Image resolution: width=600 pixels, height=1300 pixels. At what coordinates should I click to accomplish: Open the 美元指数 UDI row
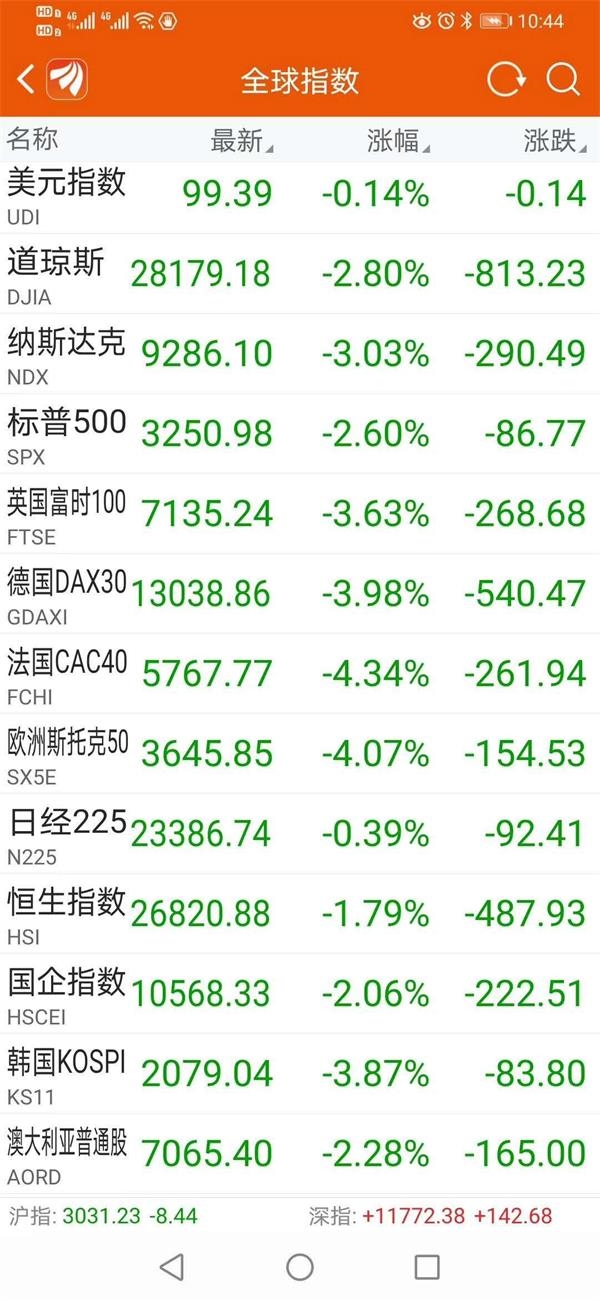pos(300,196)
